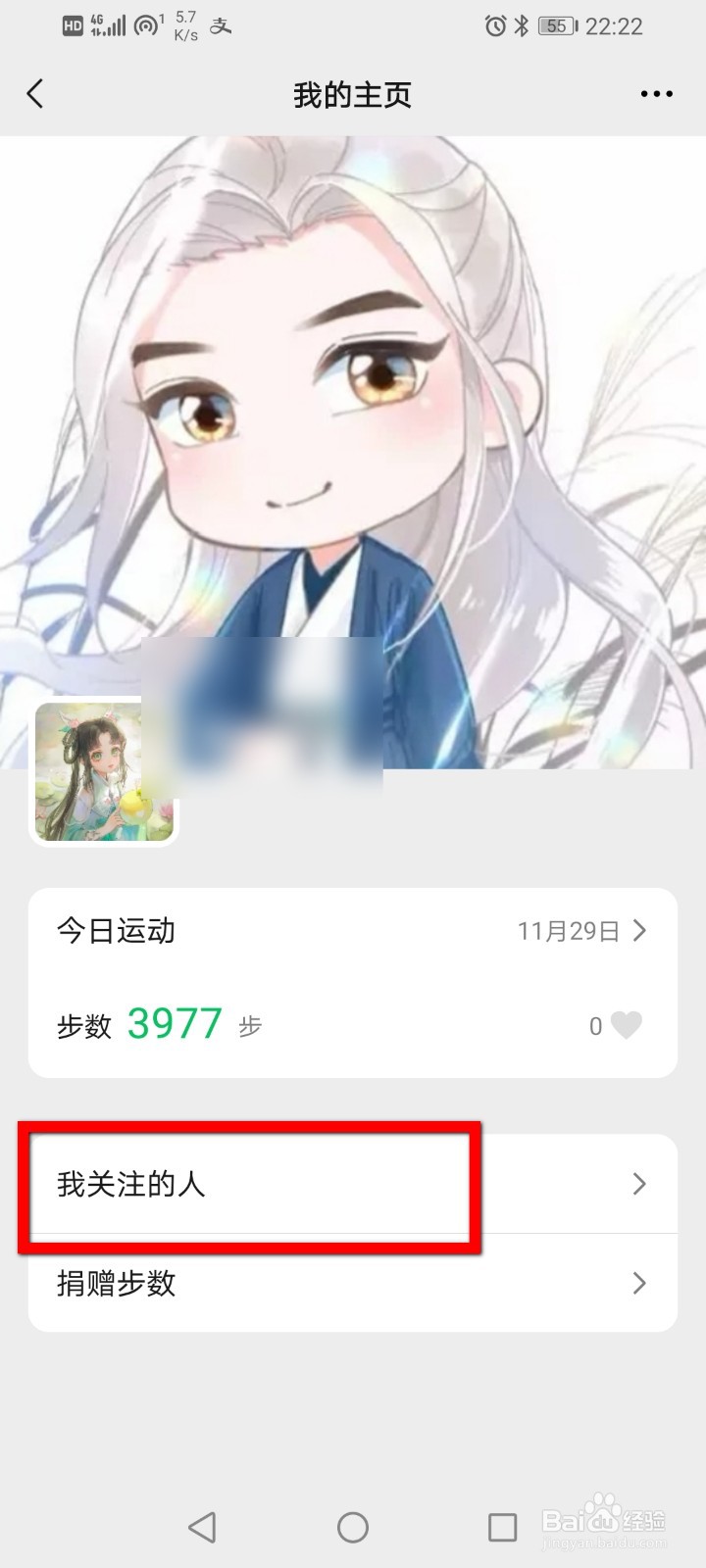This screenshot has height=1568, width=706.
Task: Tap the back arrow to leave 我的主页
Action: (35, 93)
